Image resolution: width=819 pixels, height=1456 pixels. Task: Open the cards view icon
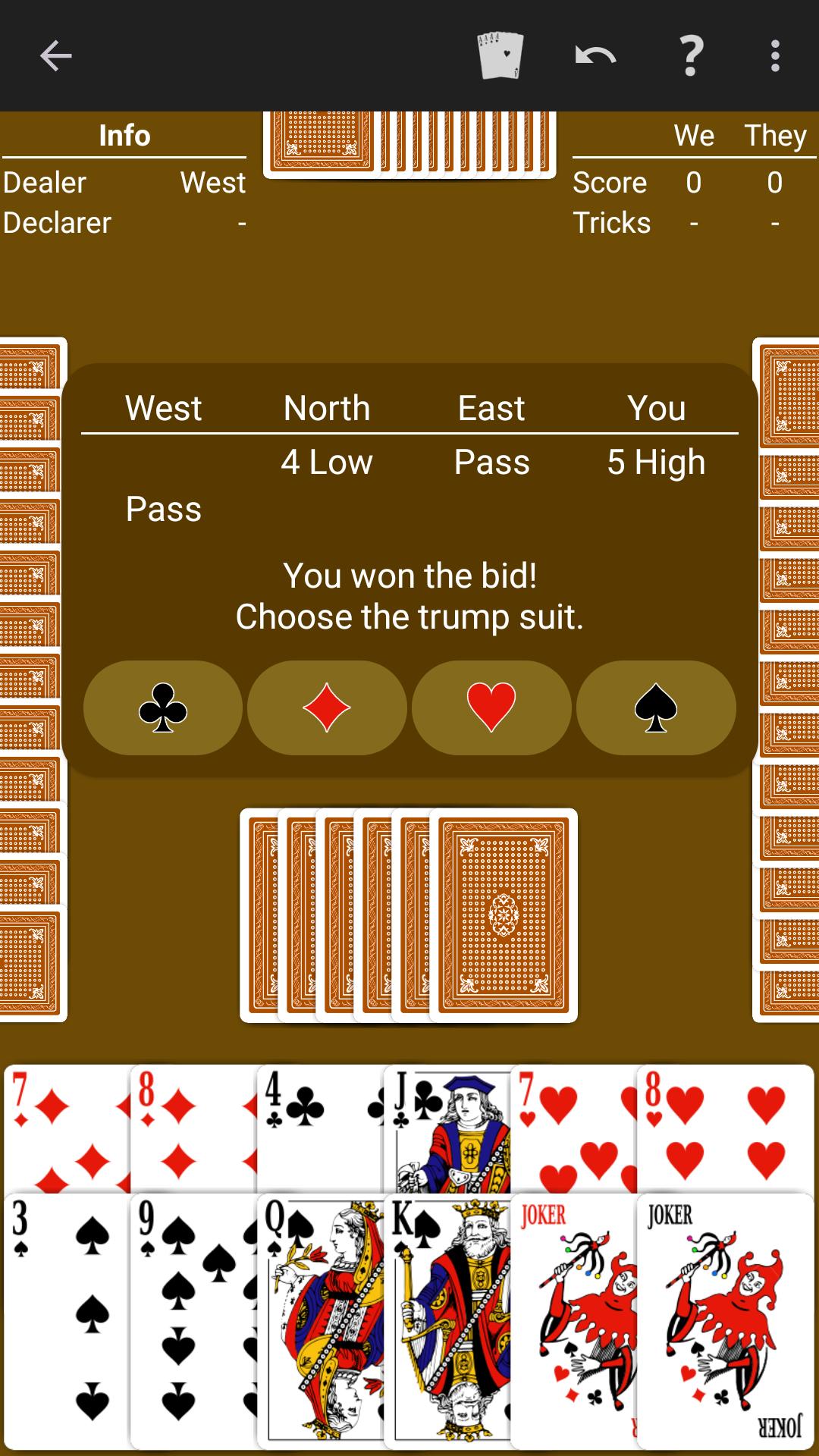[501, 55]
